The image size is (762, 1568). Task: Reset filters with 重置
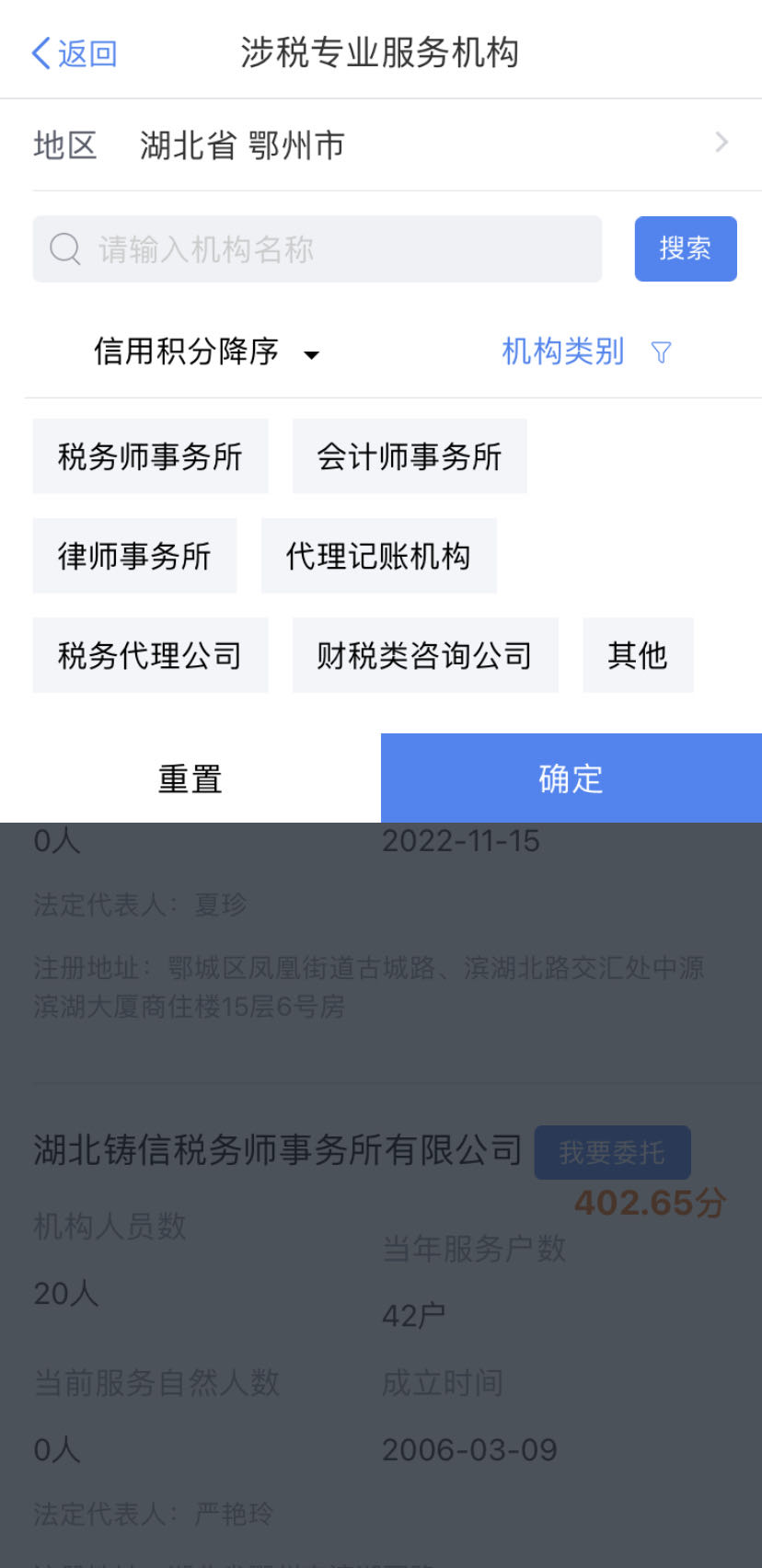click(190, 778)
